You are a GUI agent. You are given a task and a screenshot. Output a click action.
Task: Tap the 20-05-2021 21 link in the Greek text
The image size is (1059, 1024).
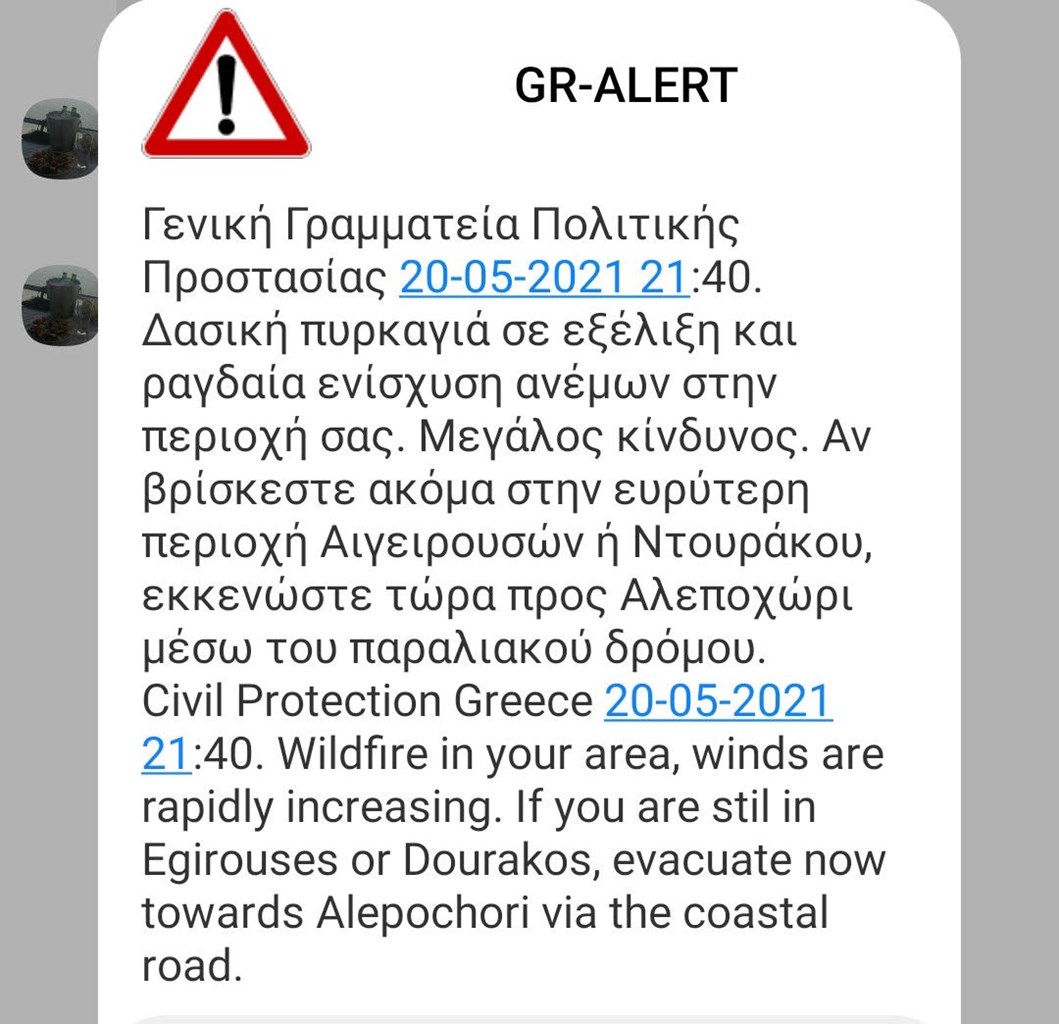coord(543,279)
